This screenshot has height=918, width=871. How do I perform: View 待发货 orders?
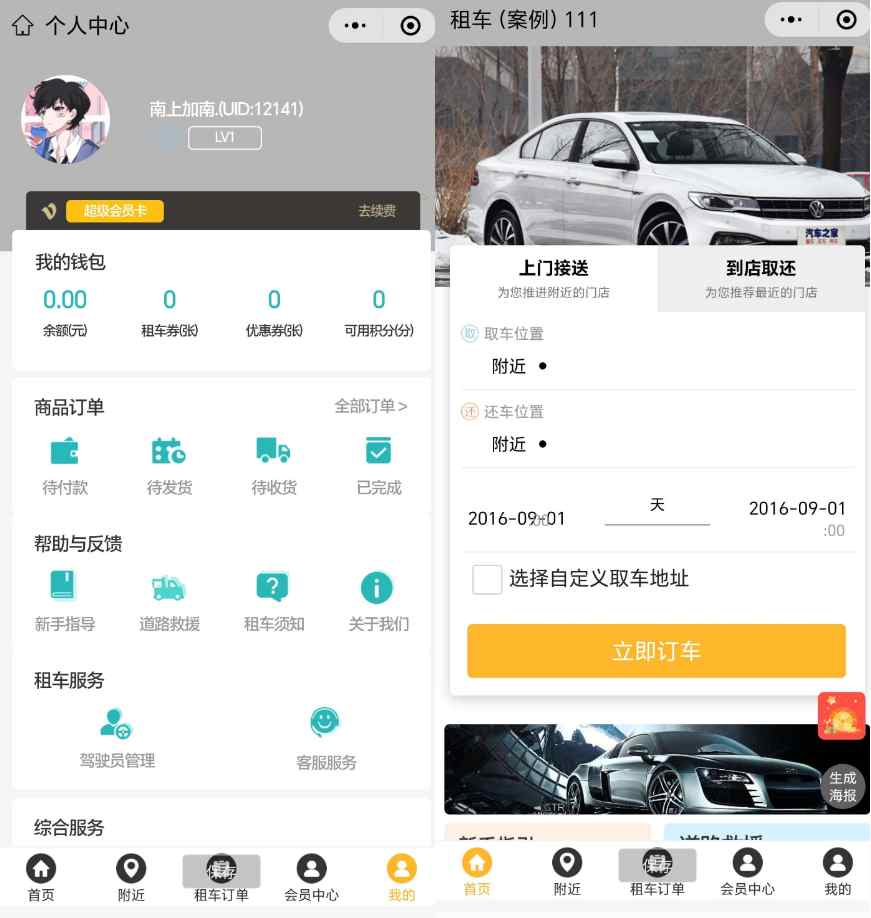click(x=169, y=466)
